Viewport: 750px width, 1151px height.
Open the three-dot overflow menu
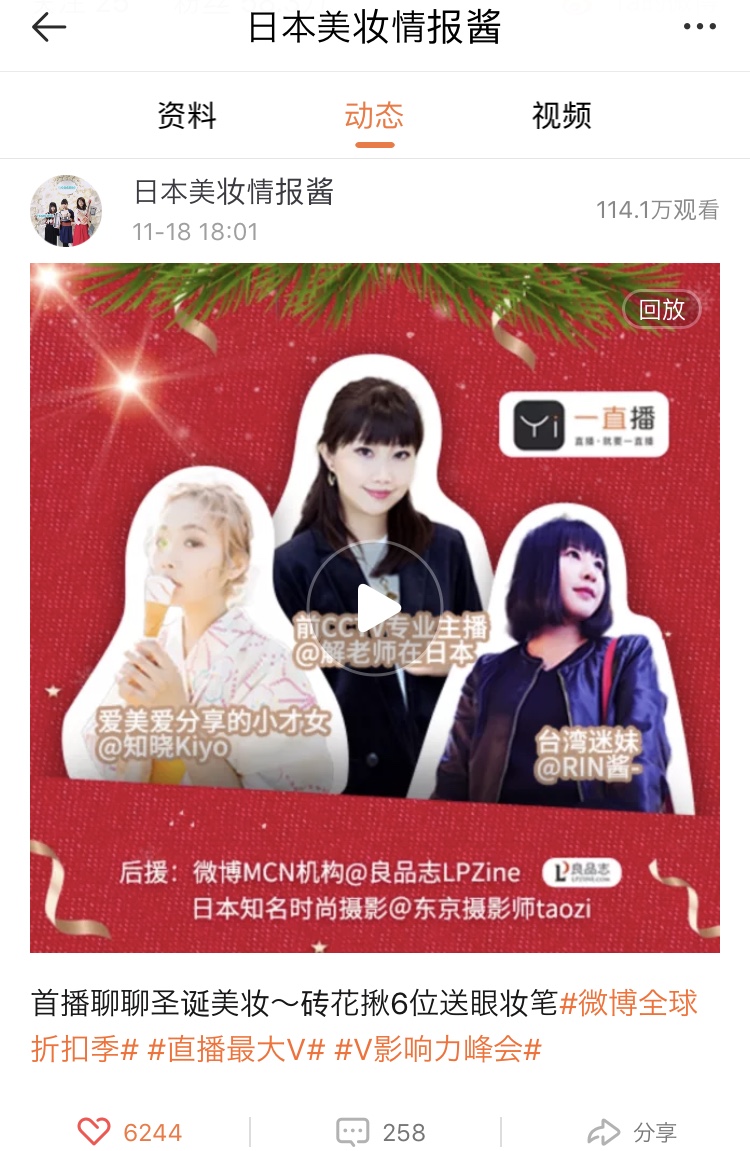pyautogui.click(x=700, y=28)
